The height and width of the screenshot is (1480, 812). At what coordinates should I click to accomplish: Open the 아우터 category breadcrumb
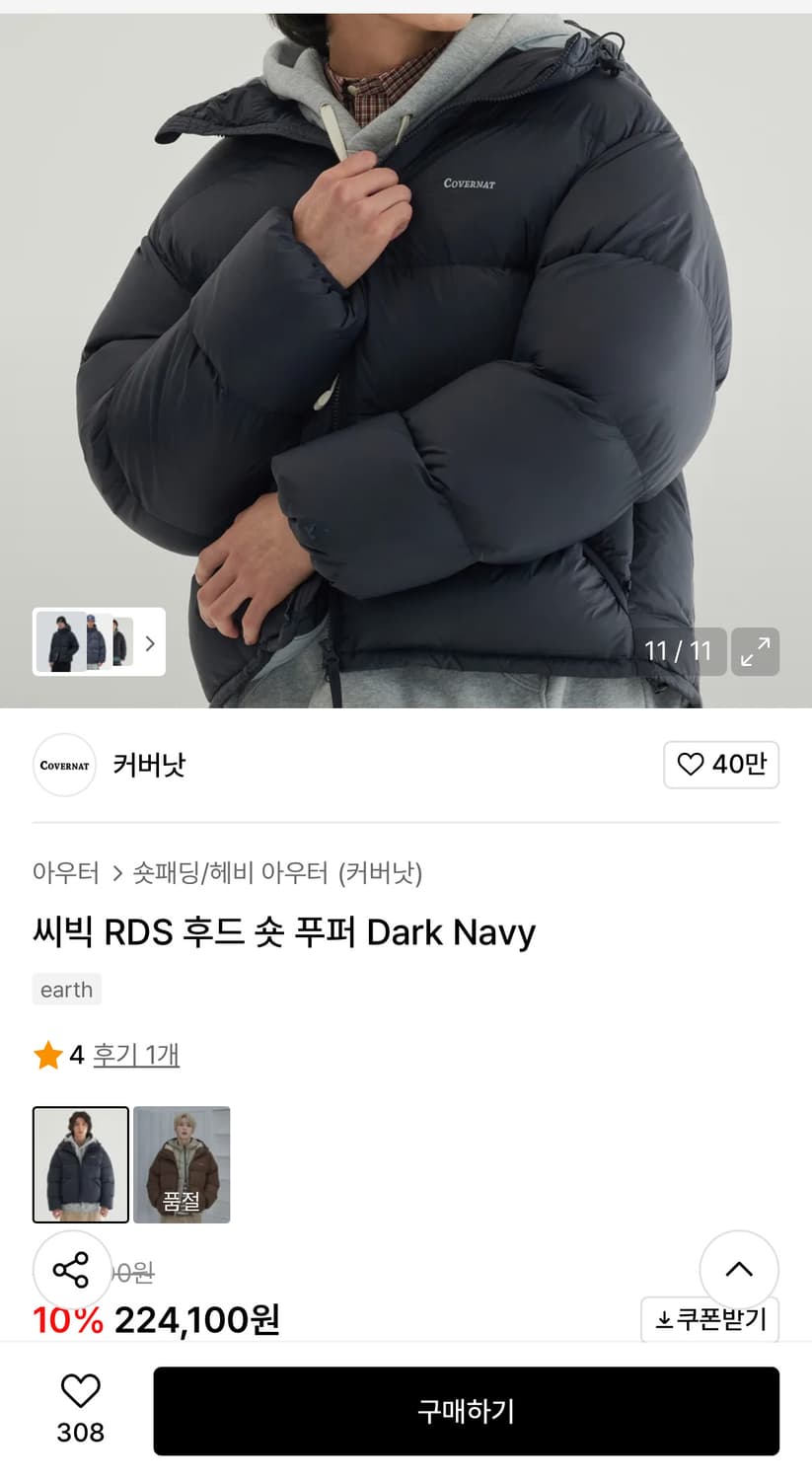click(x=65, y=874)
